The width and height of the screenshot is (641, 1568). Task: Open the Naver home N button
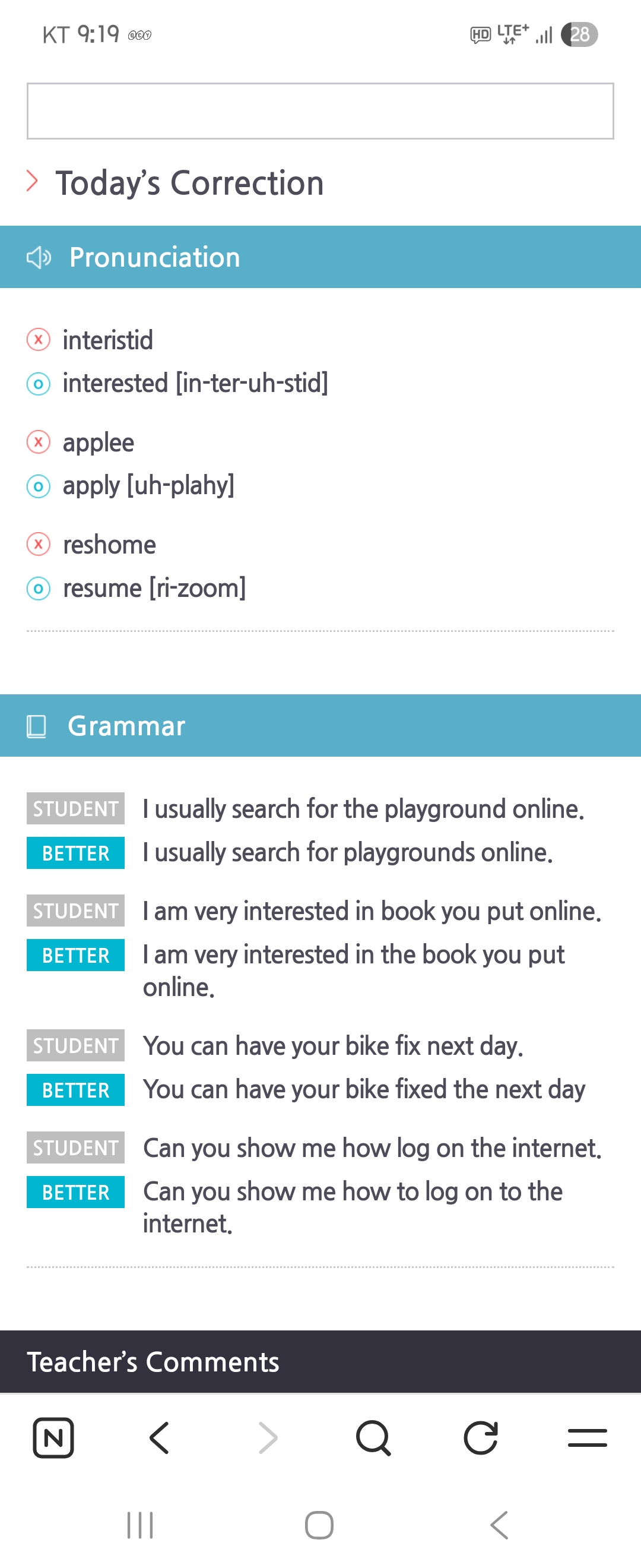tap(53, 1438)
